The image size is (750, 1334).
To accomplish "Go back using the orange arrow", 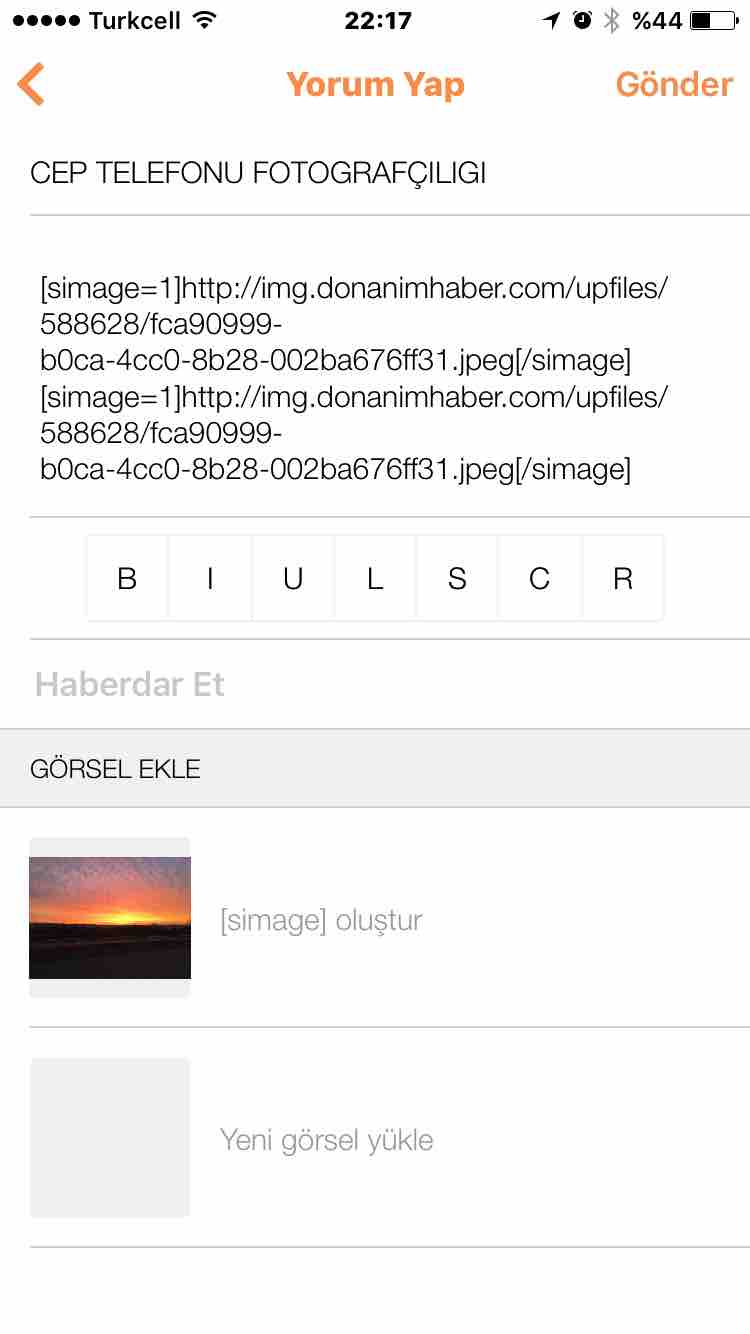I will coord(31,84).
